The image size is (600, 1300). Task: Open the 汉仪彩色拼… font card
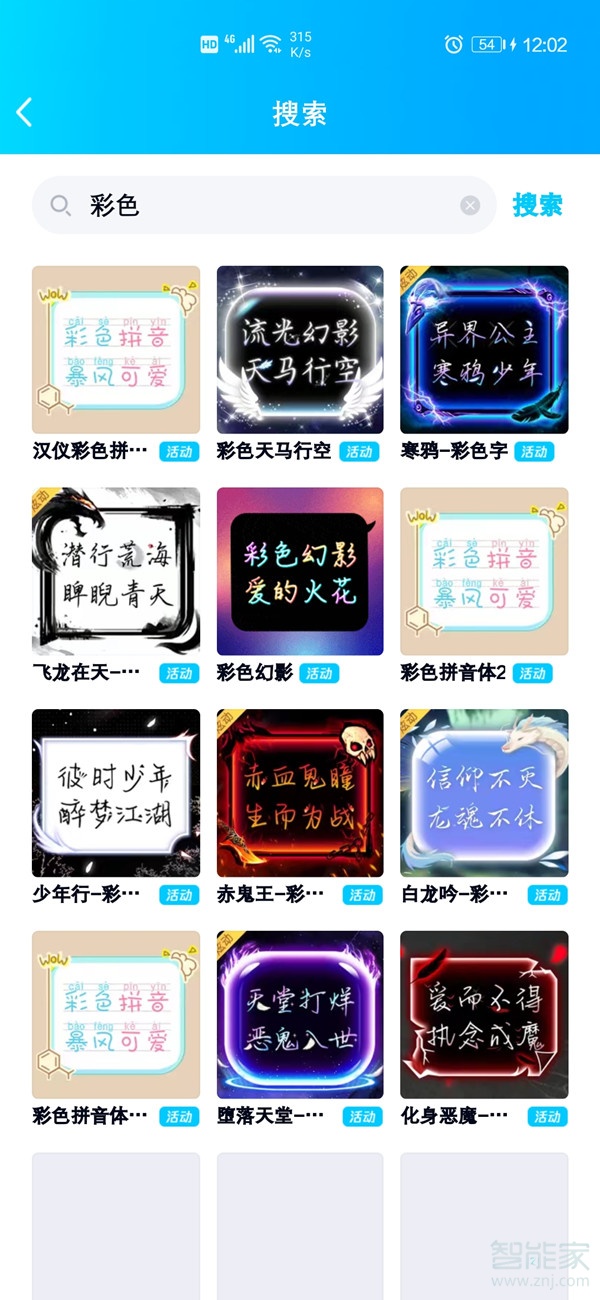pyautogui.click(x=116, y=350)
